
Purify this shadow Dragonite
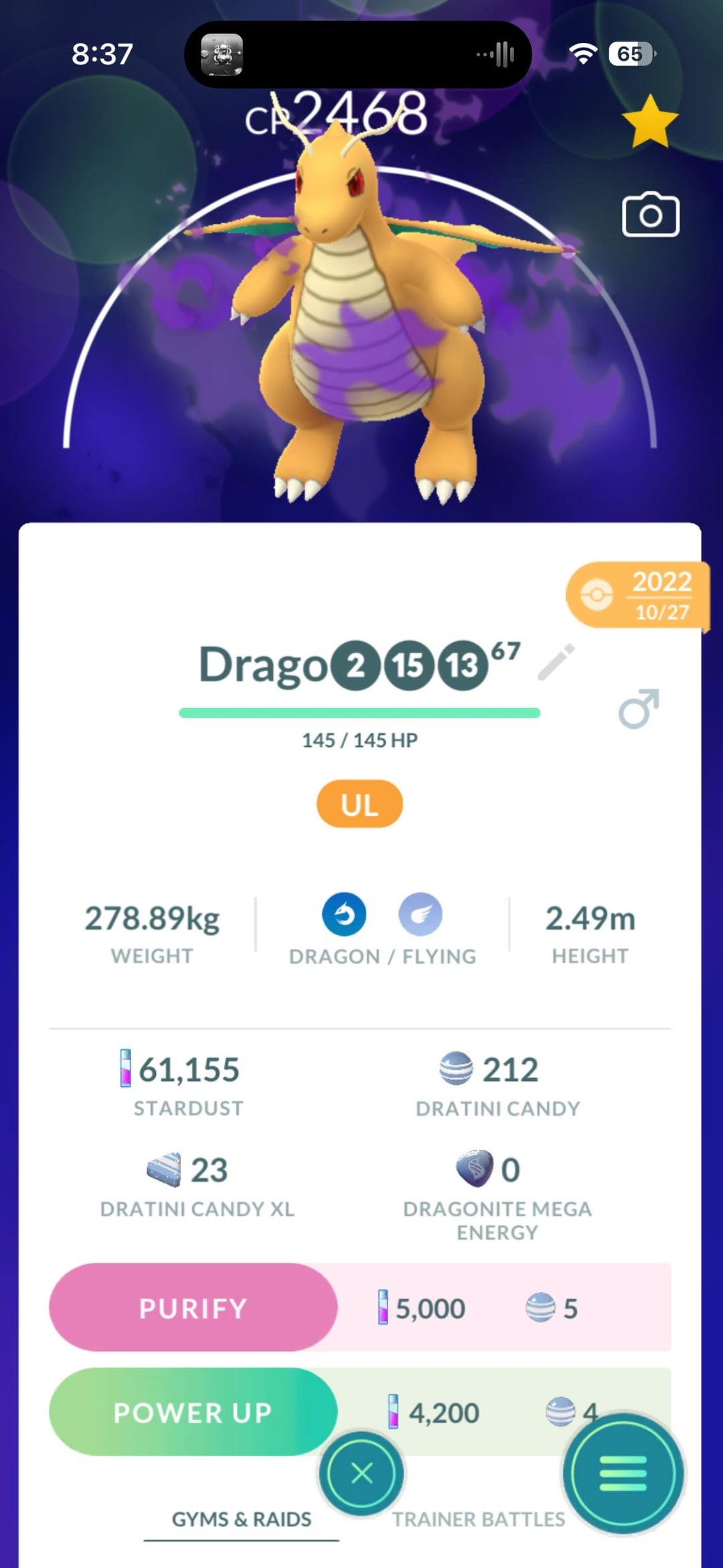point(193,1307)
